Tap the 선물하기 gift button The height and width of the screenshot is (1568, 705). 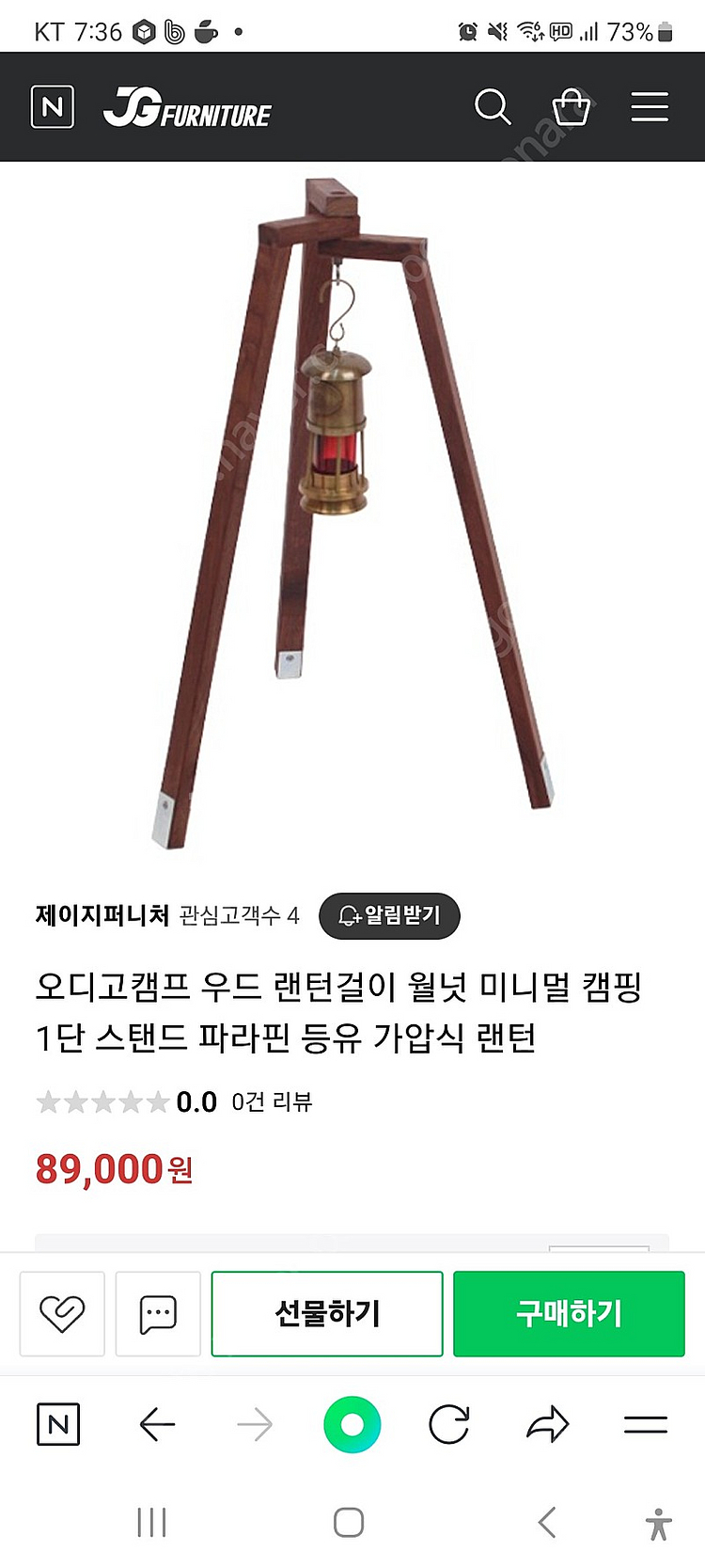[327, 1313]
